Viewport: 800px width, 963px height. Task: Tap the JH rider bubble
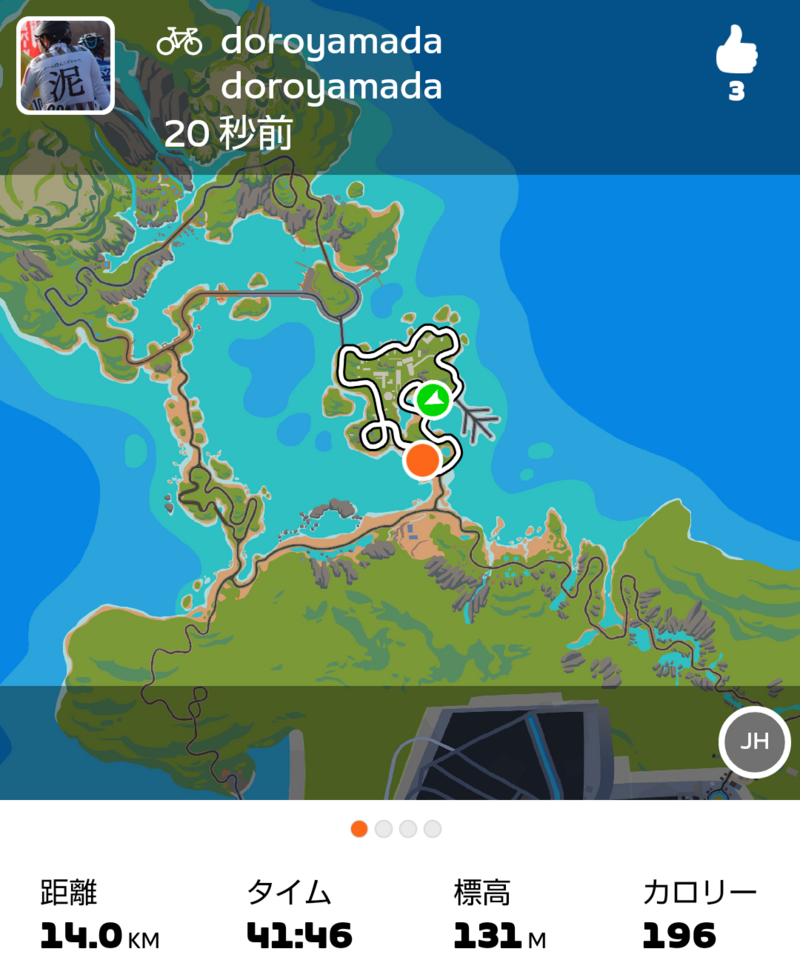(x=754, y=742)
